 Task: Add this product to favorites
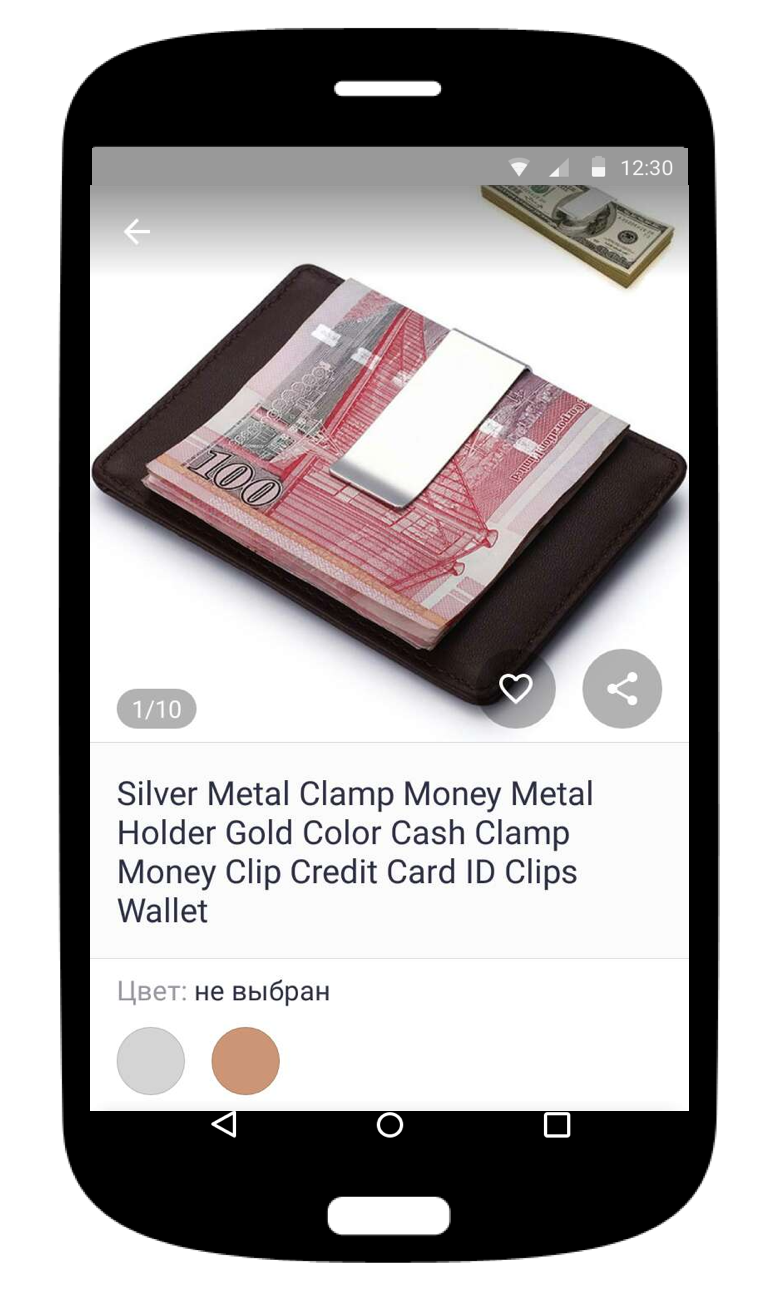[516, 688]
